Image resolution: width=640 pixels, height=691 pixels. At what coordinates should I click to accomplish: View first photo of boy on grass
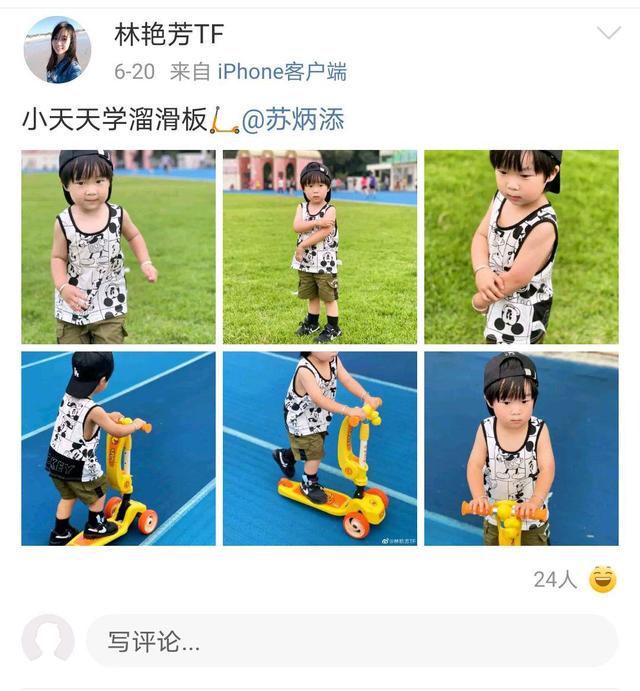coord(118,247)
